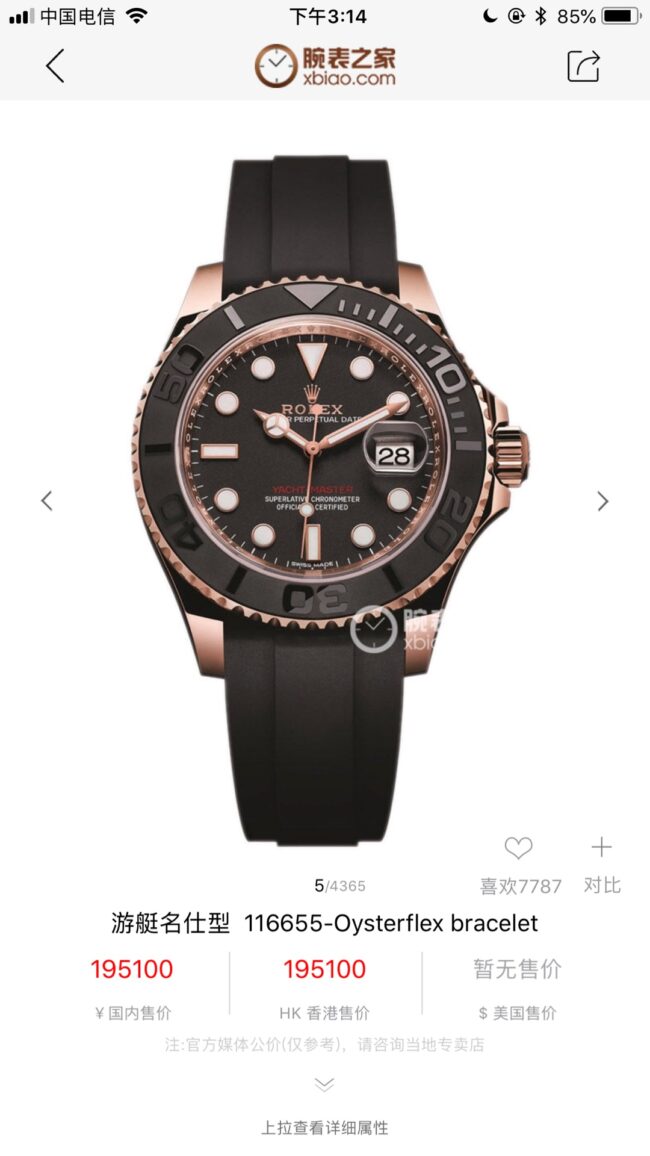The width and height of the screenshot is (650, 1156).
Task: Share this watch page
Action: 583,65
